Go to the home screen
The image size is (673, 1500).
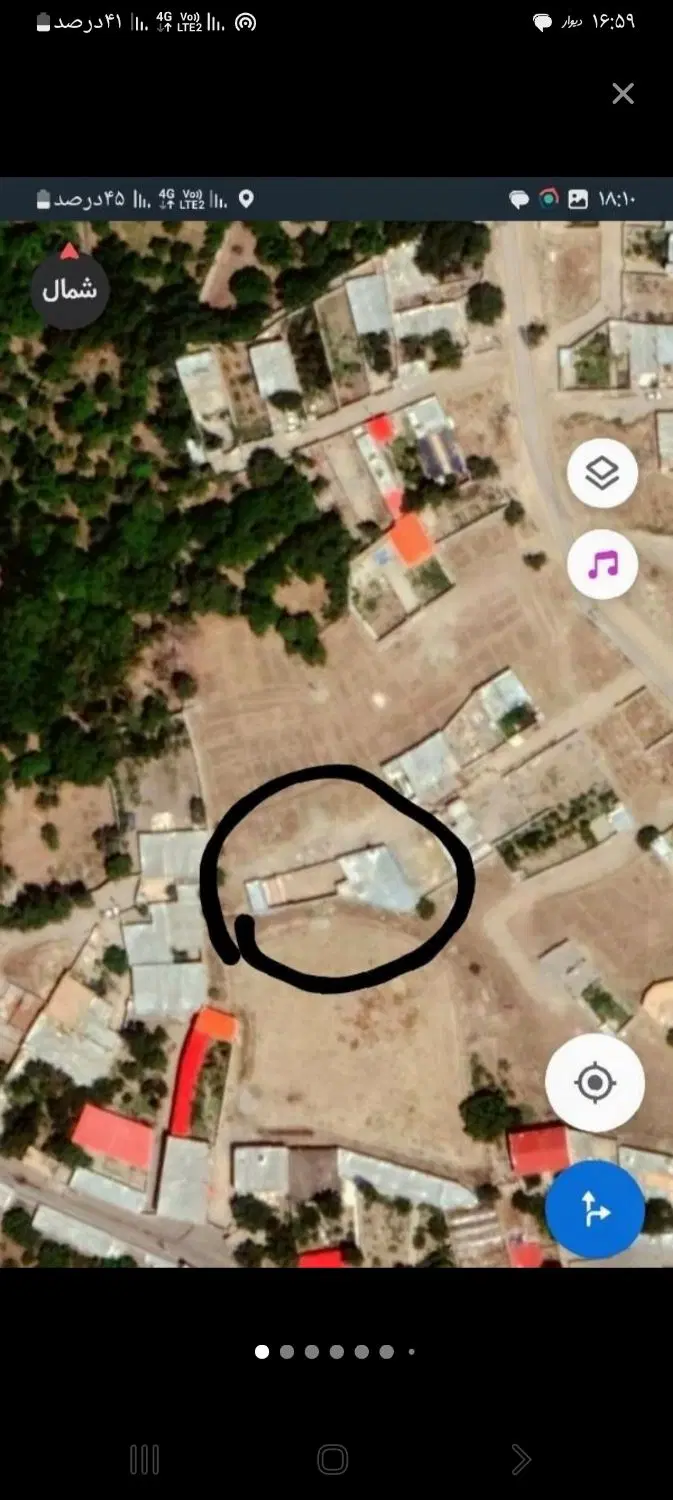(x=333, y=1460)
